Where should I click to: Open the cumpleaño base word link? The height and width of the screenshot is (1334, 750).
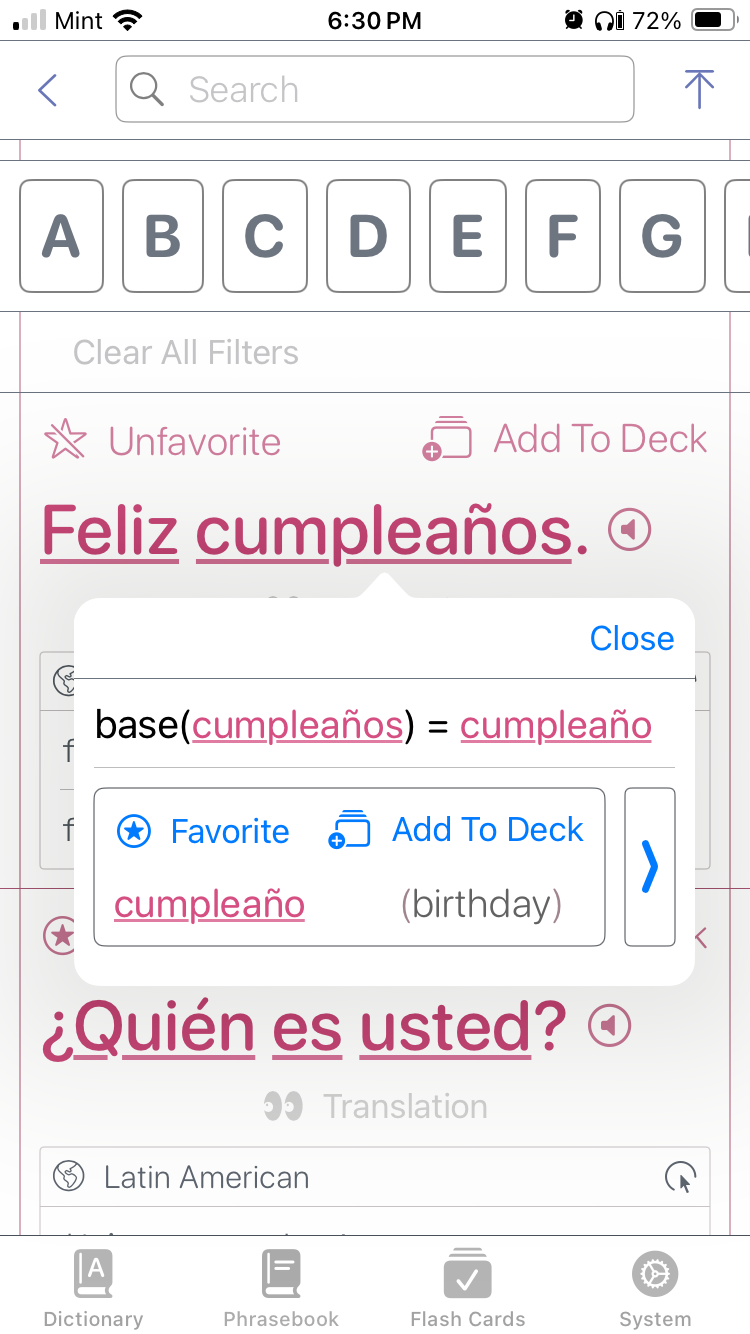555,725
